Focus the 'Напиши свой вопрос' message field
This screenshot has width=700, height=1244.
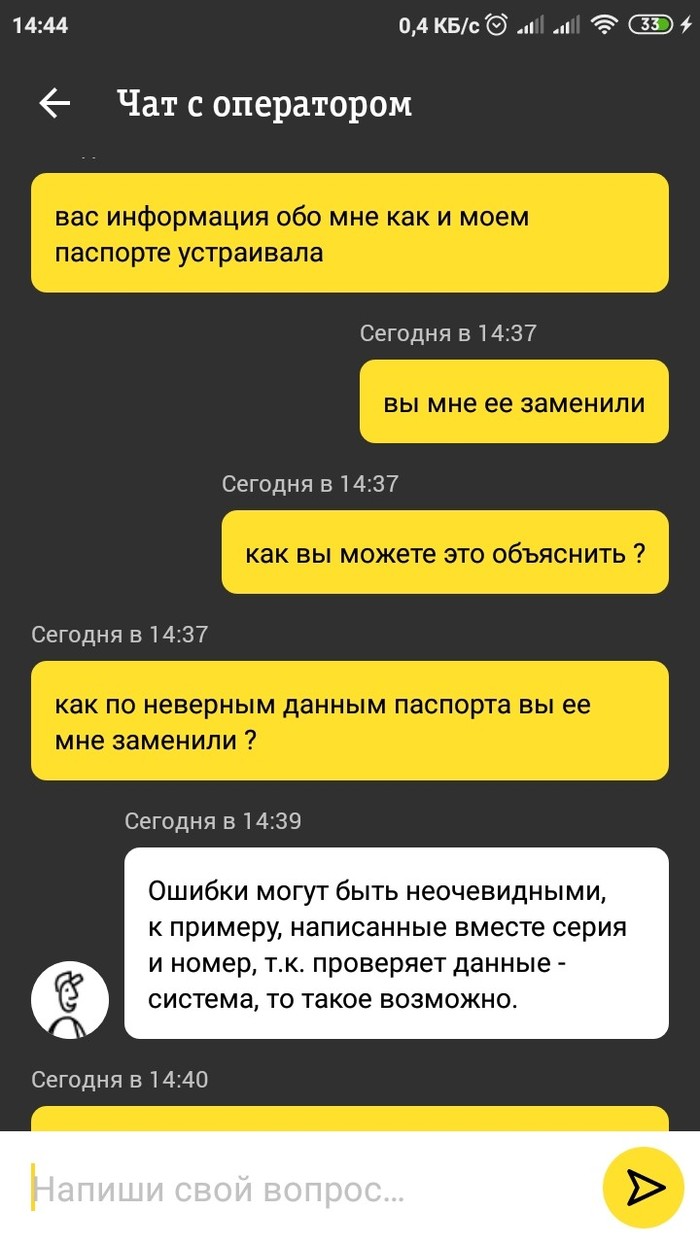(x=300, y=1190)
